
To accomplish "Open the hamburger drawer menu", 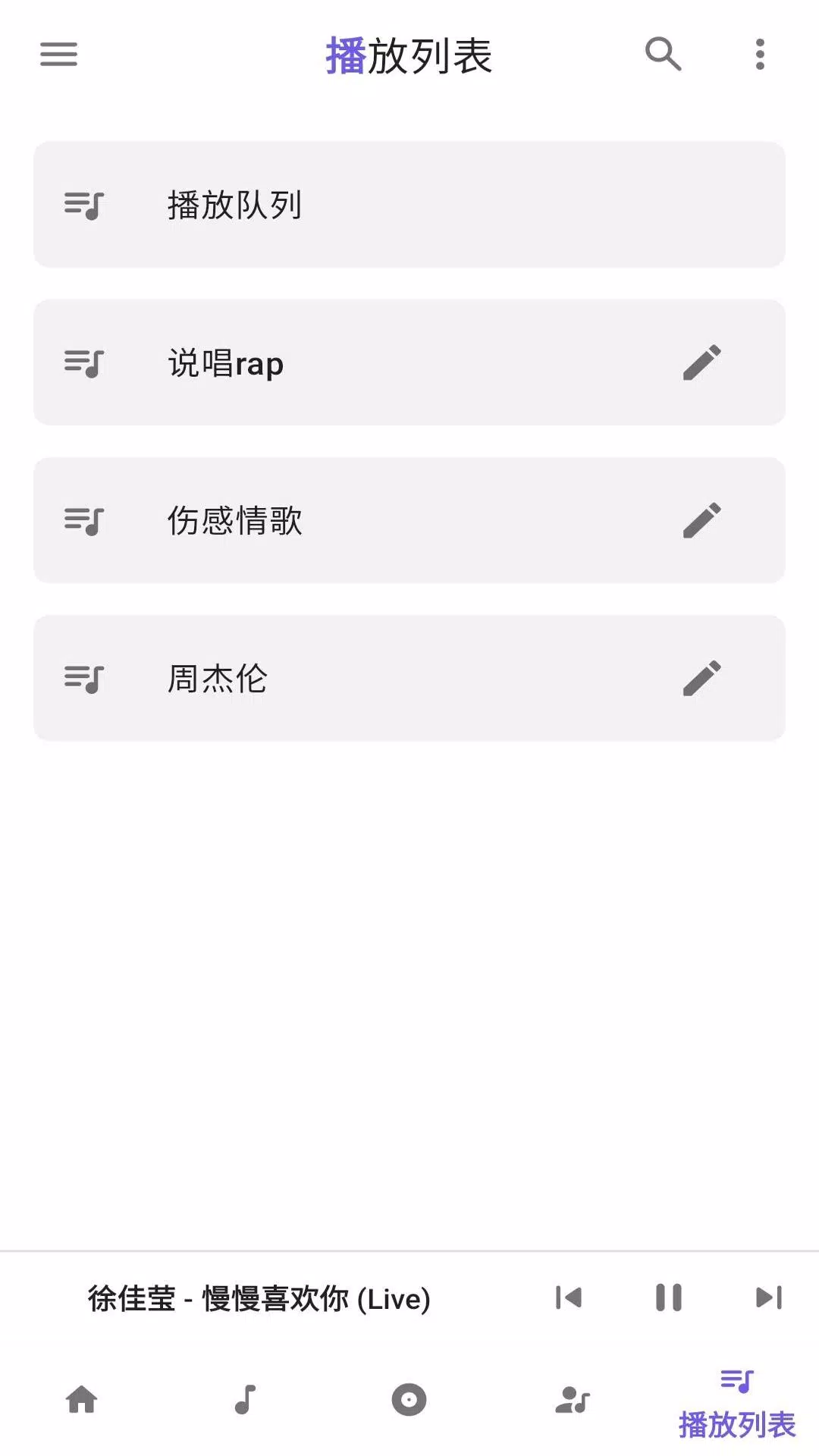I will click(58, 55).
